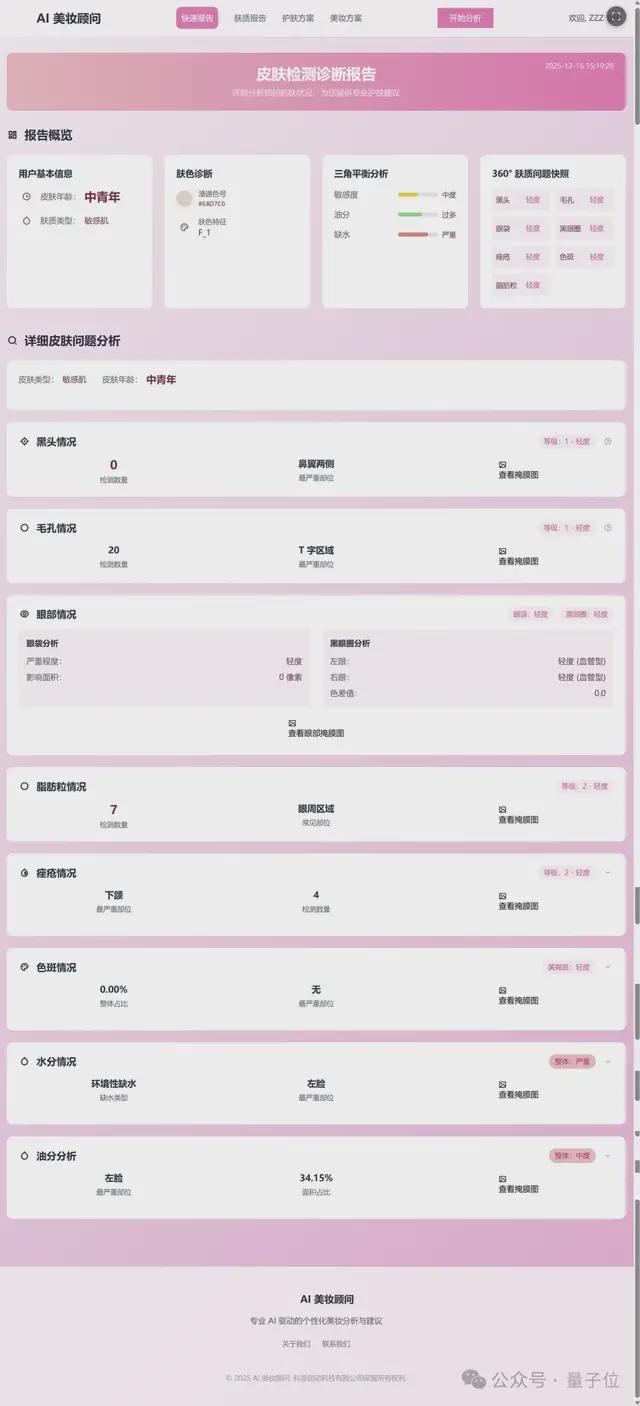Go to the 护肤方案 tab
The height and width of the screenshot is (1406, 640).
pos(298,18)
